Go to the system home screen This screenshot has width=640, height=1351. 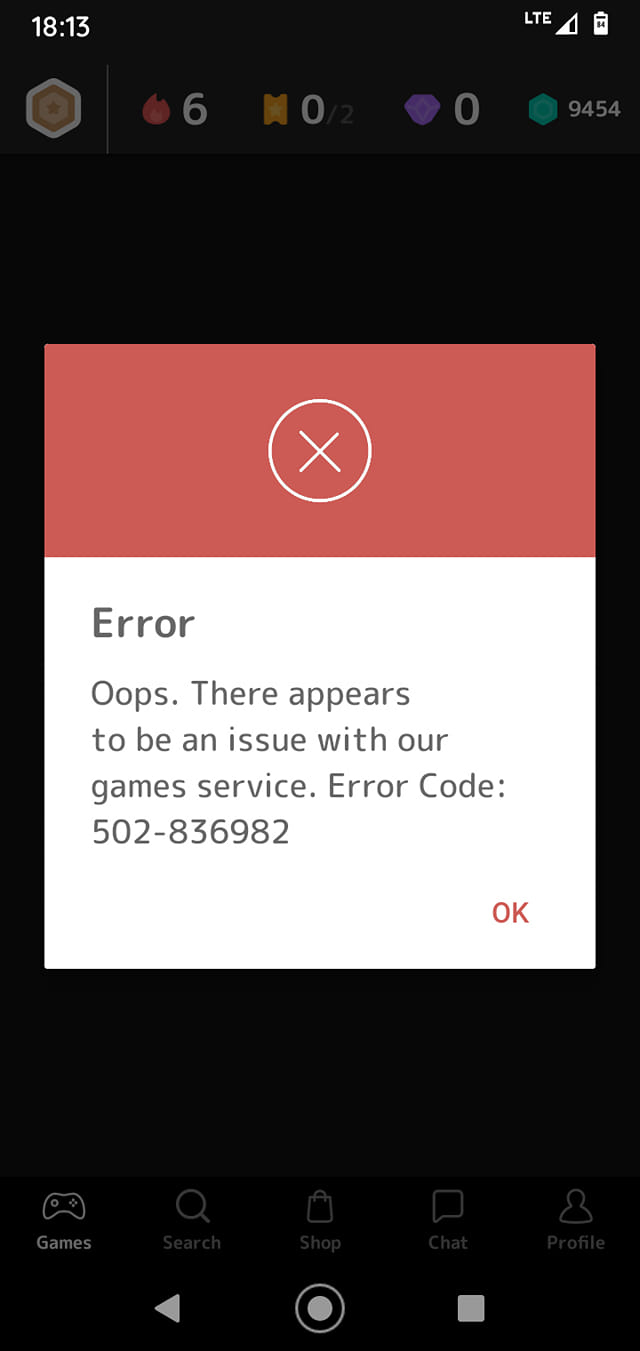point(320,1307)
